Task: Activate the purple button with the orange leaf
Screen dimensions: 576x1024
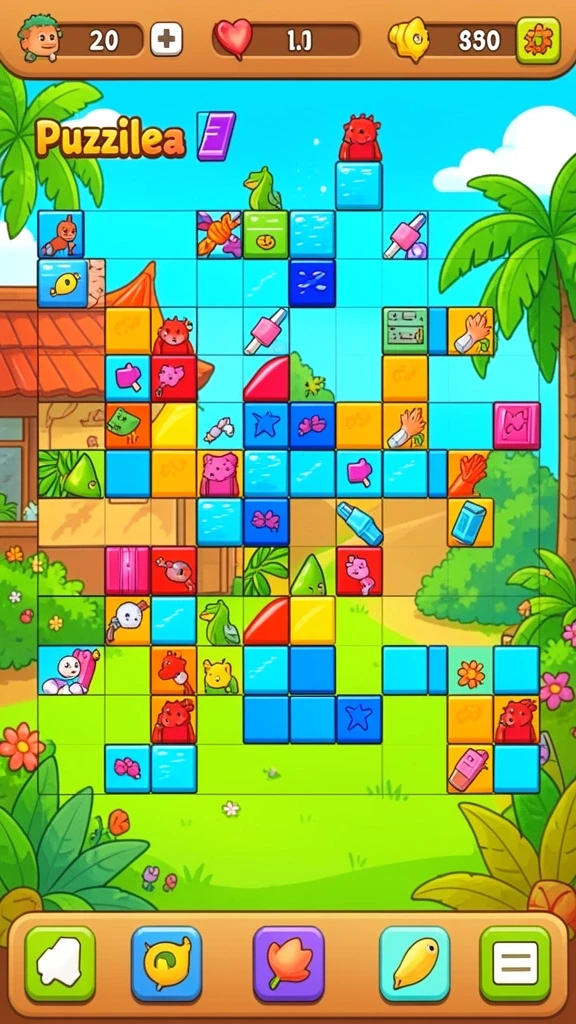Action: click(289, 963)
